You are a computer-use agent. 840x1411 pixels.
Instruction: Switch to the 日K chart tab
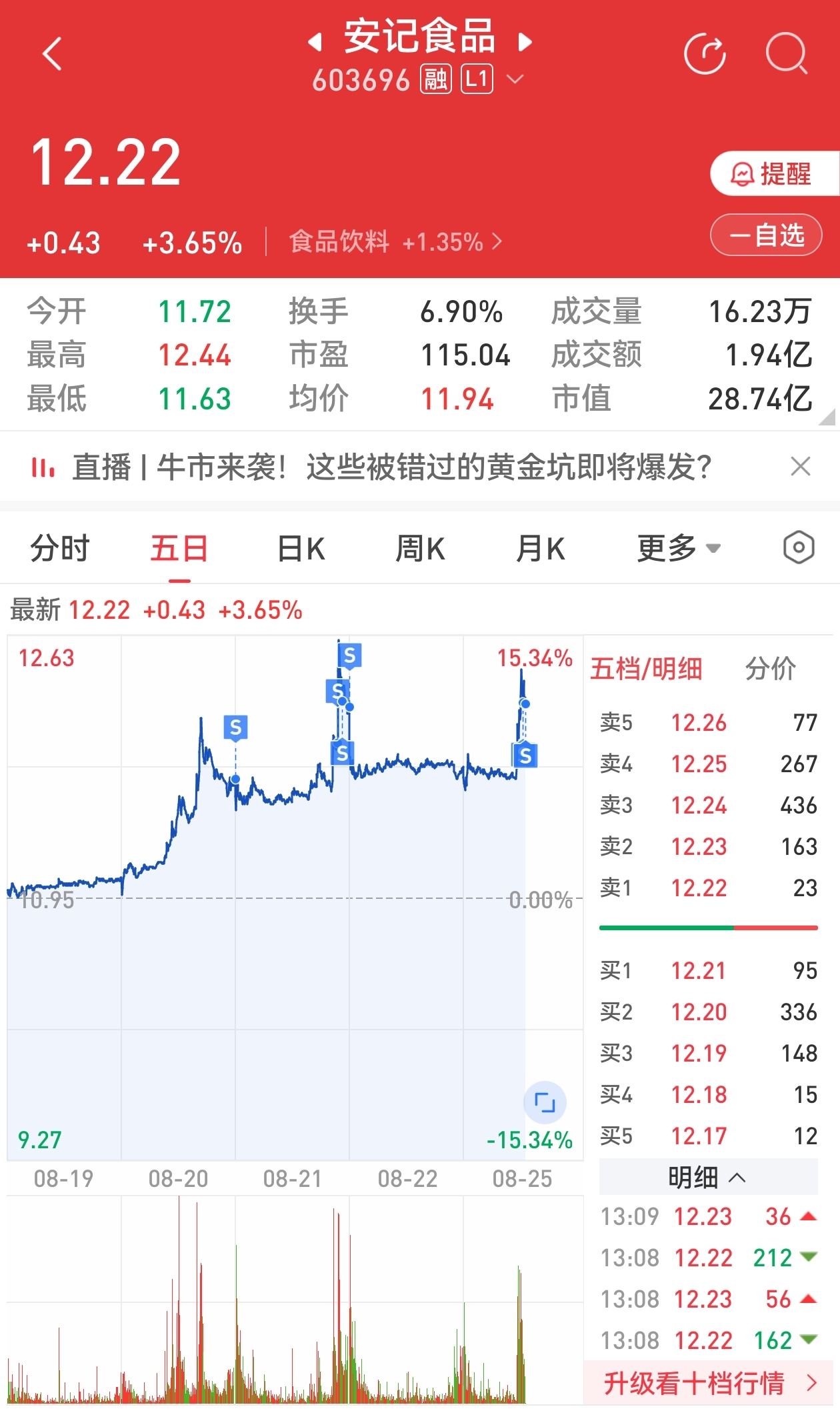coord(301,549)
